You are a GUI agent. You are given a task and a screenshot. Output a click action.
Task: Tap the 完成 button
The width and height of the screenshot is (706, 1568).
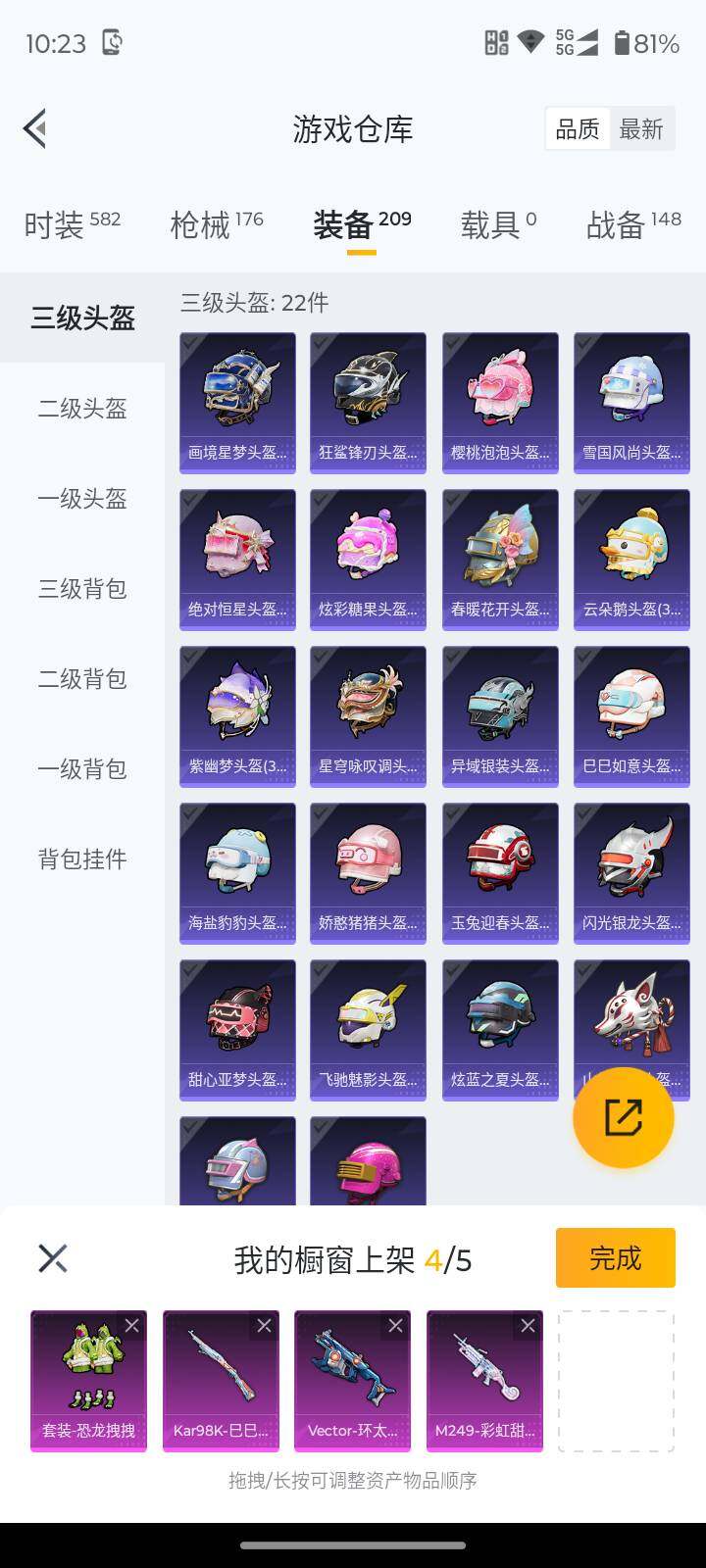(615, 1257)
